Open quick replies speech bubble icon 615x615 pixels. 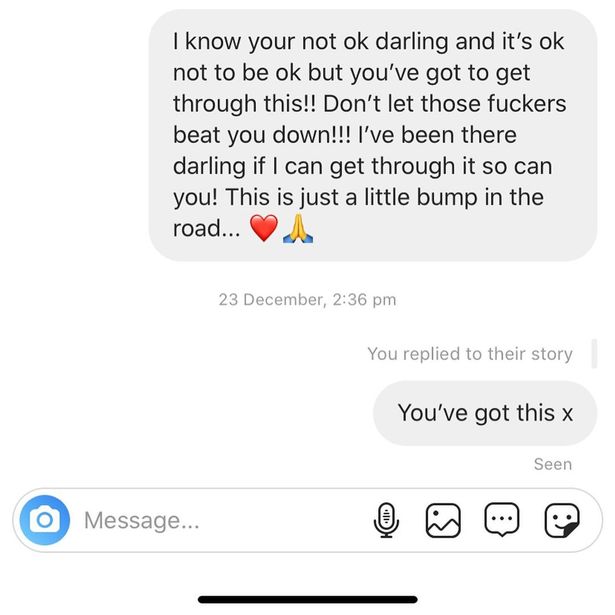coord(501,520)
